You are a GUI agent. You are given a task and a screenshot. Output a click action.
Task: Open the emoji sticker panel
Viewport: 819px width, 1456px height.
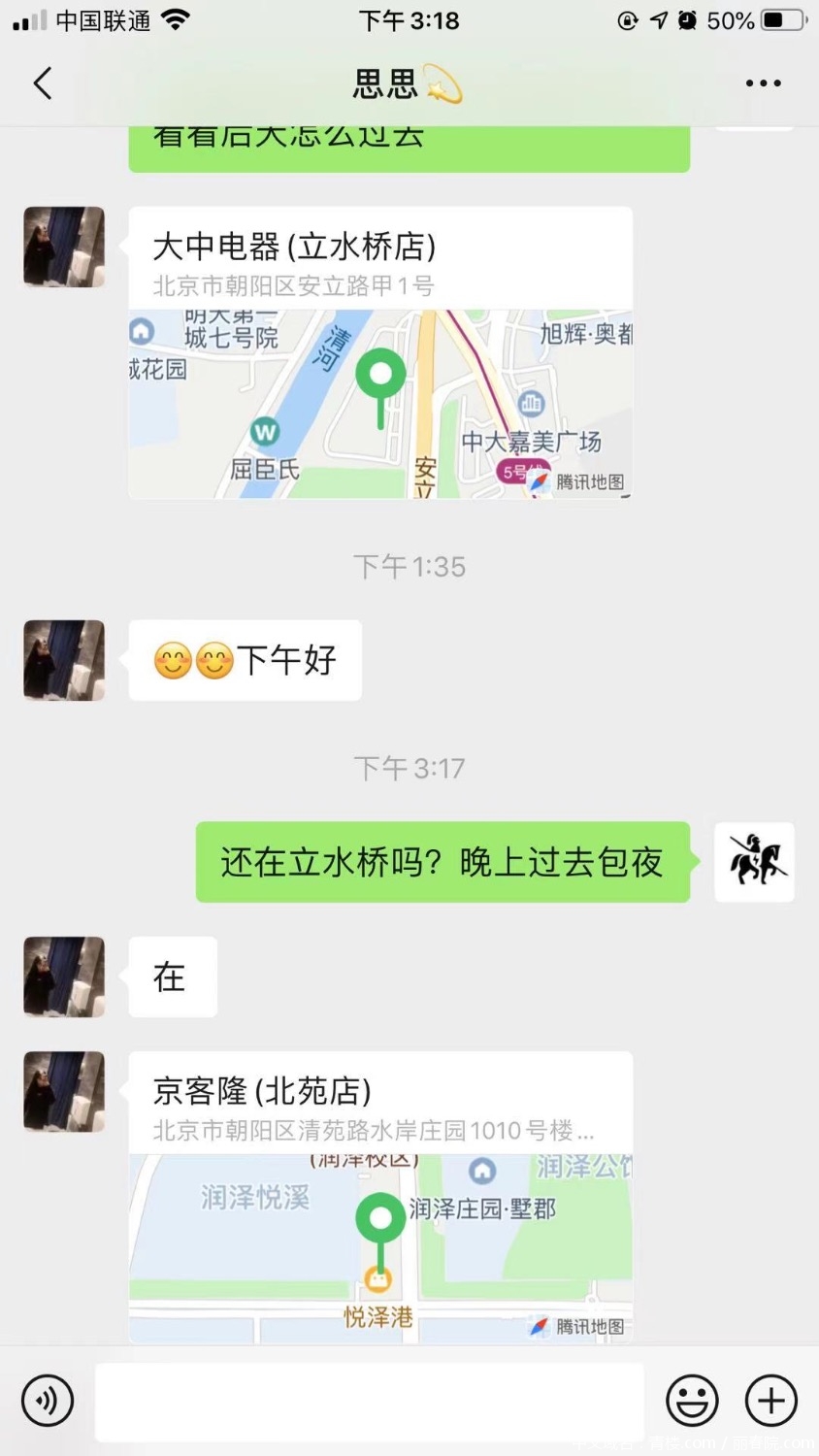(692, 1400)
